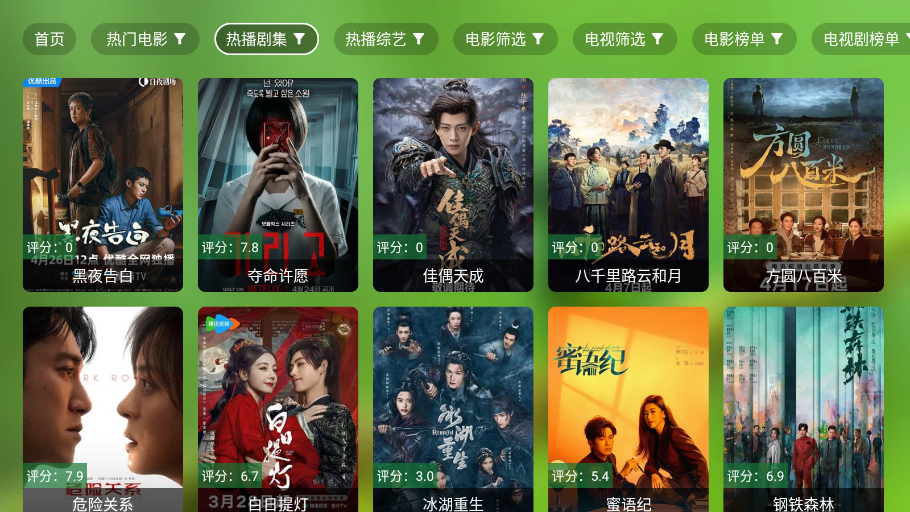
Task: View the 蜜语纪 drama card
Action: 628,410
